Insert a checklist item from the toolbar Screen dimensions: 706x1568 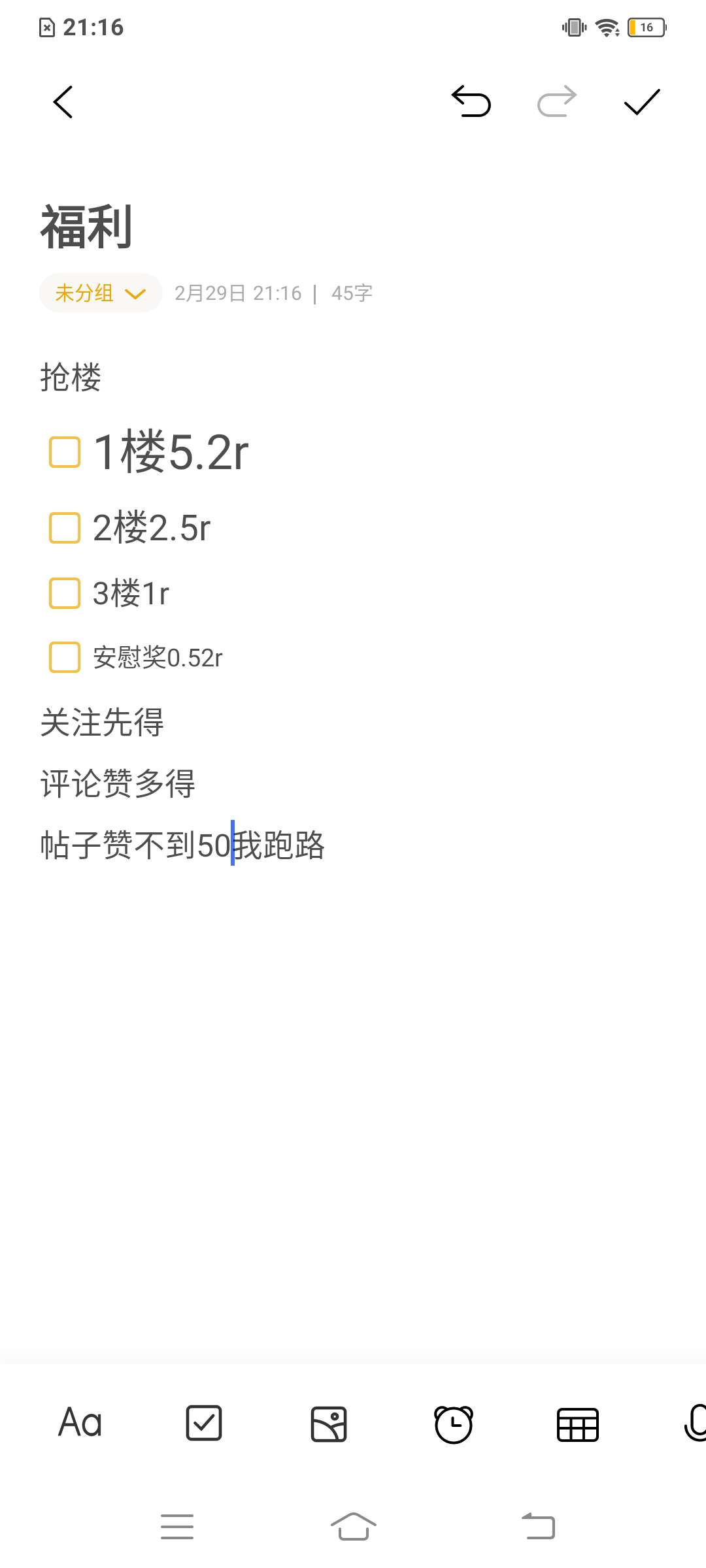[204, 1423]
